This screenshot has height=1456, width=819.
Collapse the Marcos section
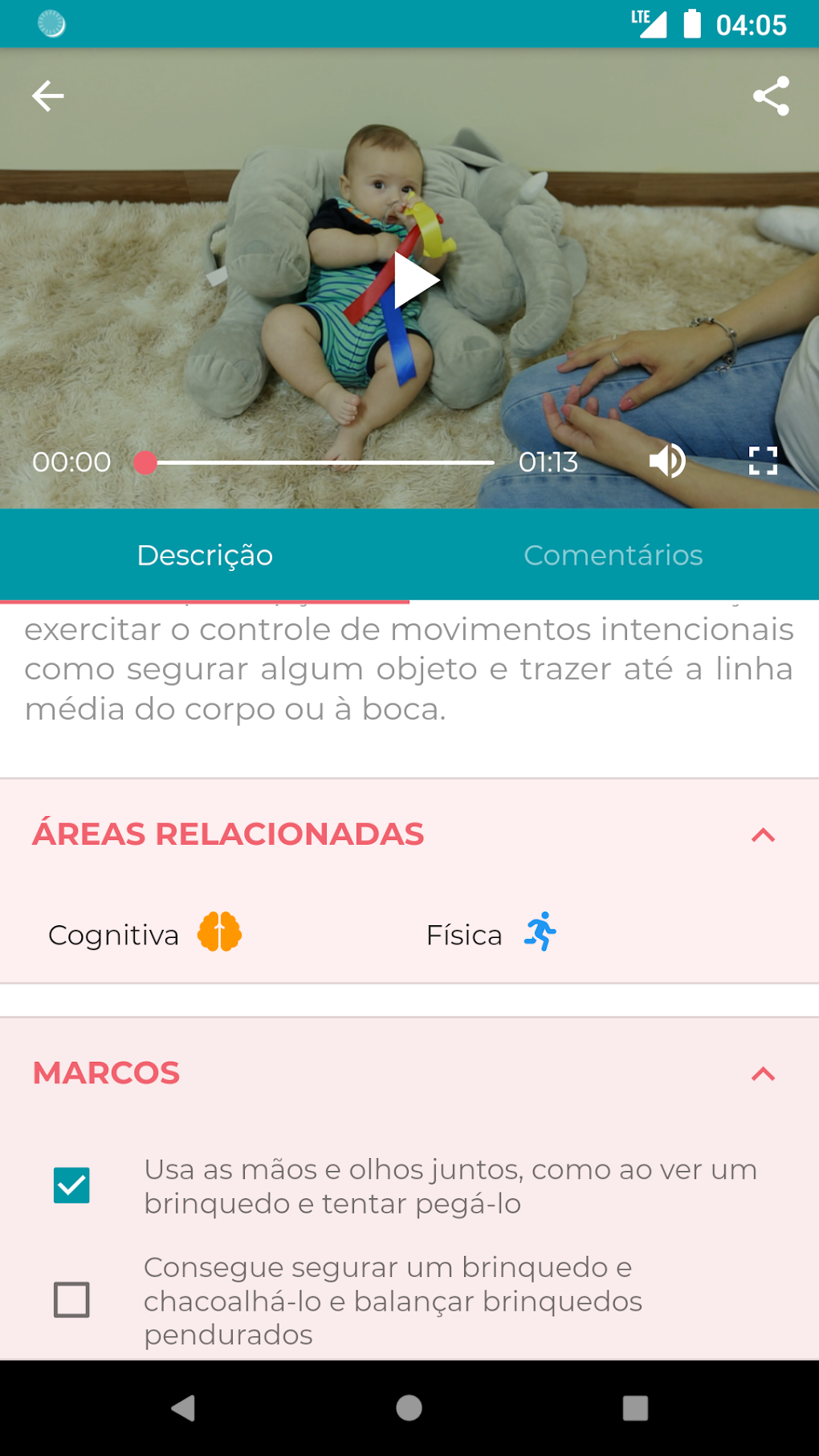coord(763,1074)
